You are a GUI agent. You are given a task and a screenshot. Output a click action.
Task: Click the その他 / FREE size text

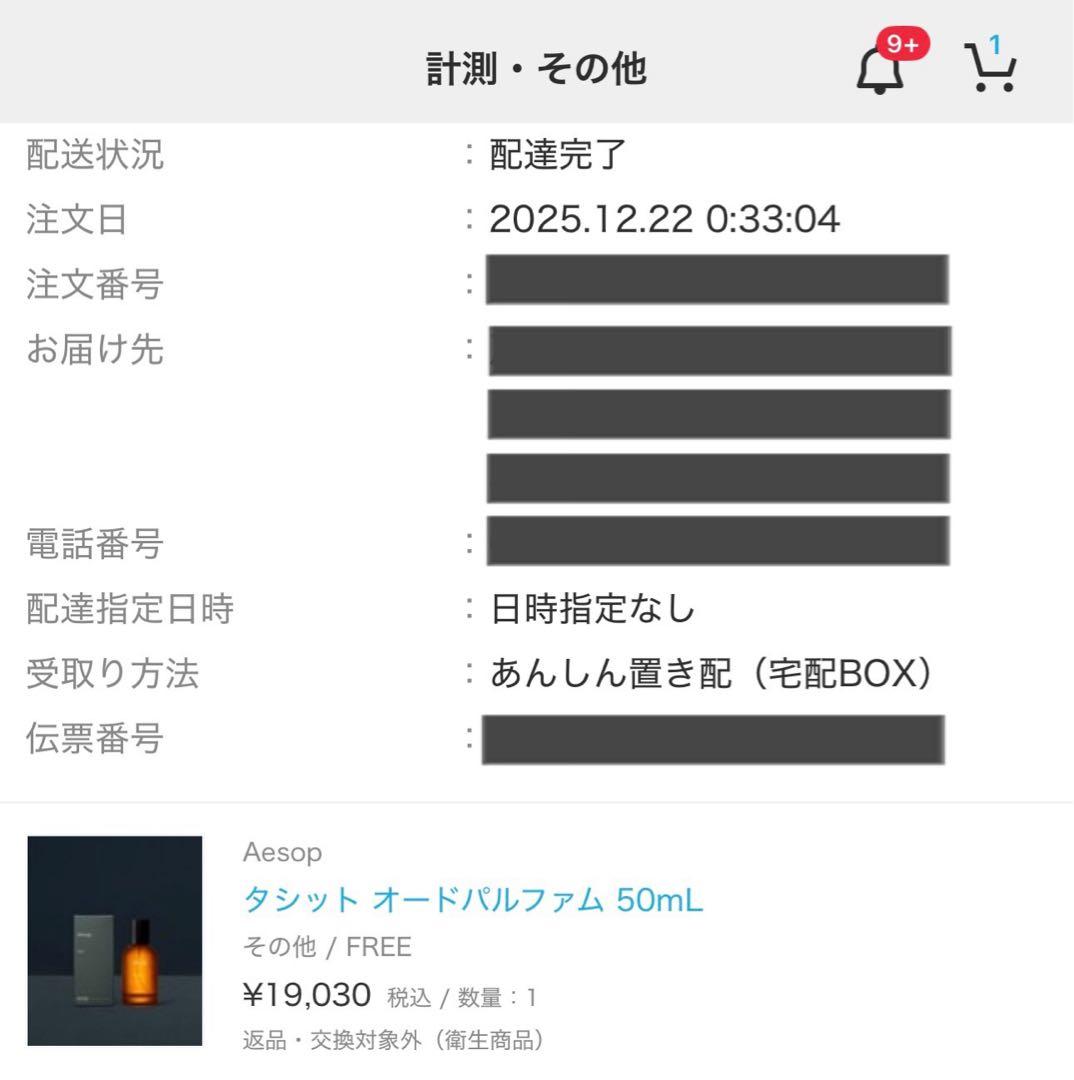(328, 946)
